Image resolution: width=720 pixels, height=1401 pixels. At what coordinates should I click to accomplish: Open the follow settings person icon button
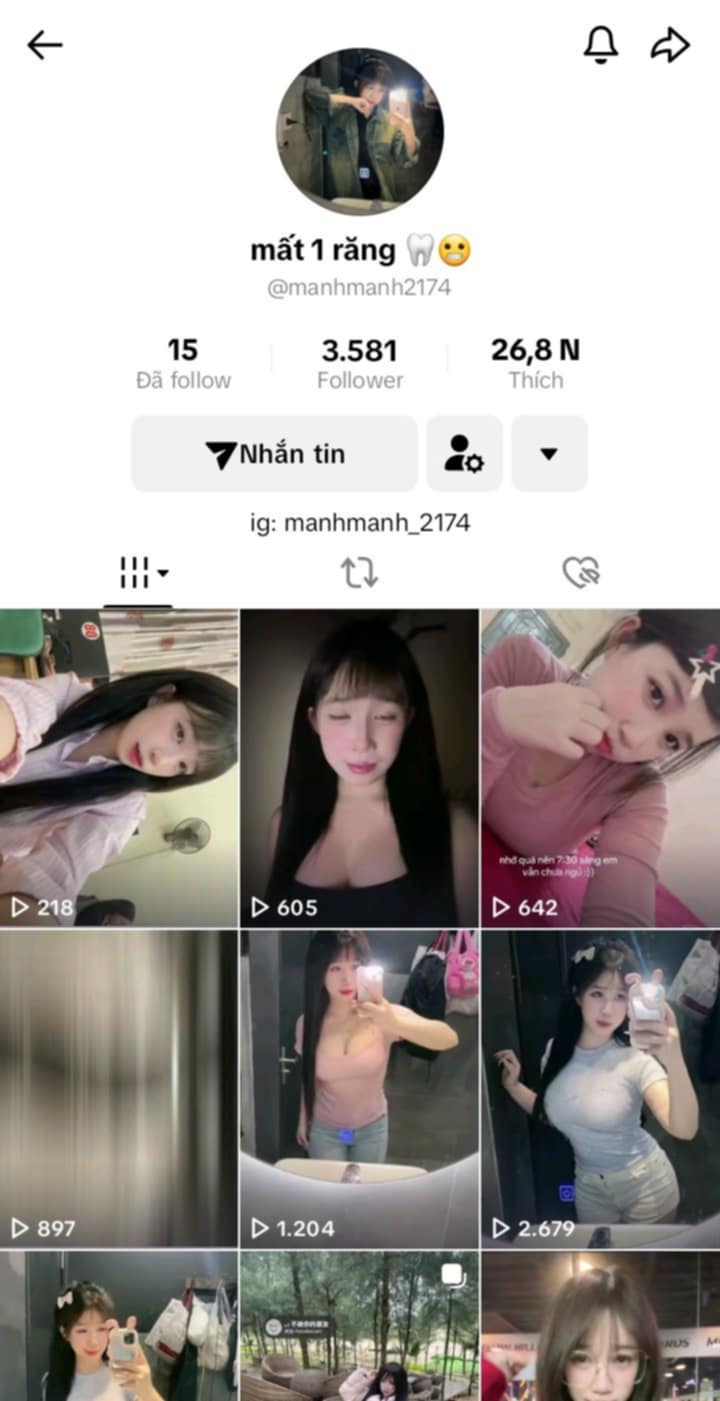pos(464,454)
